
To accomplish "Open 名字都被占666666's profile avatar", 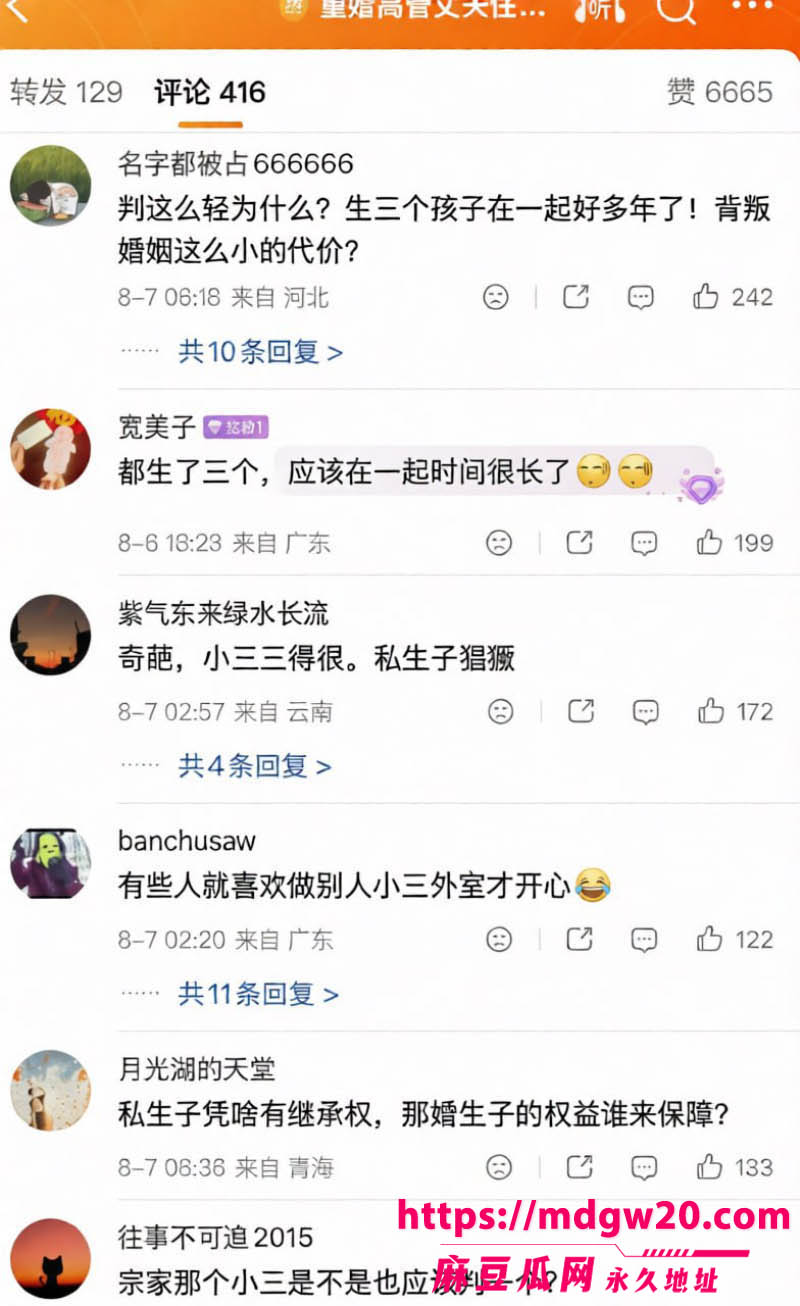I will [51, 186].
